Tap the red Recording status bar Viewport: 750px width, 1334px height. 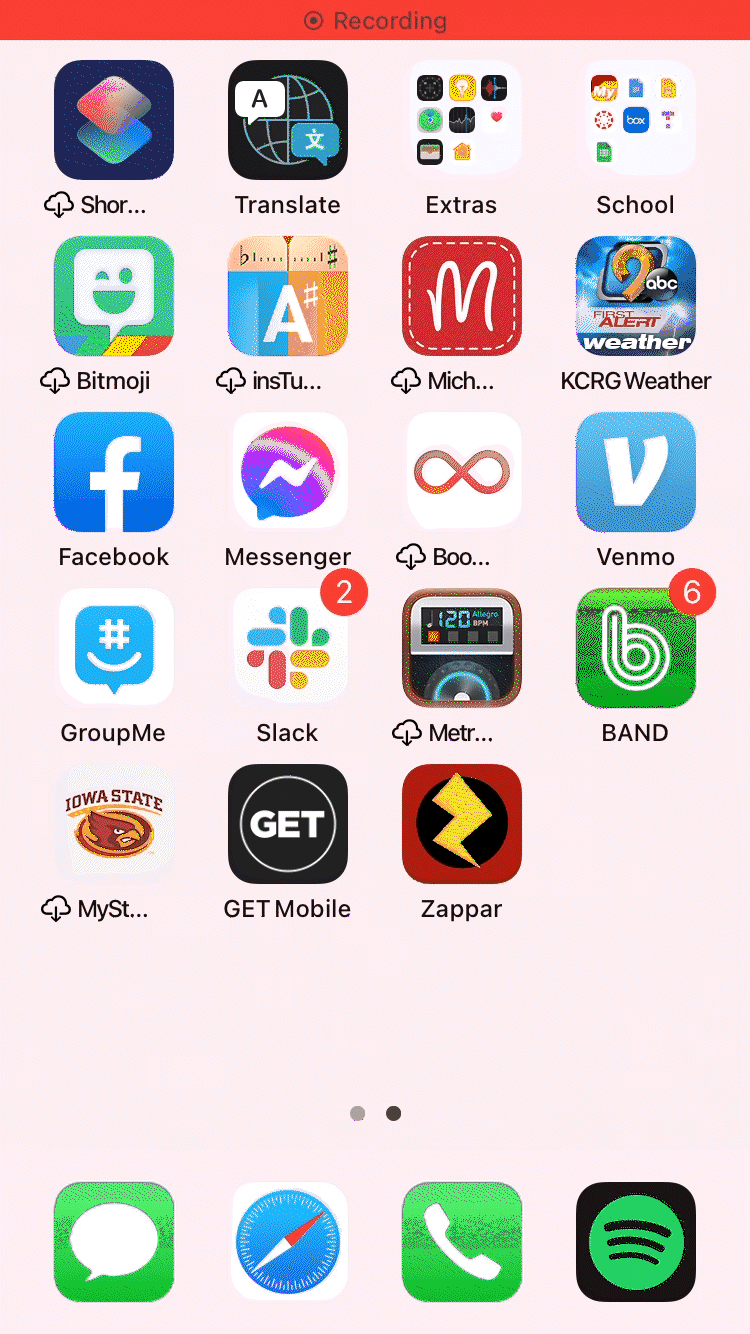(x=375, y=20)
